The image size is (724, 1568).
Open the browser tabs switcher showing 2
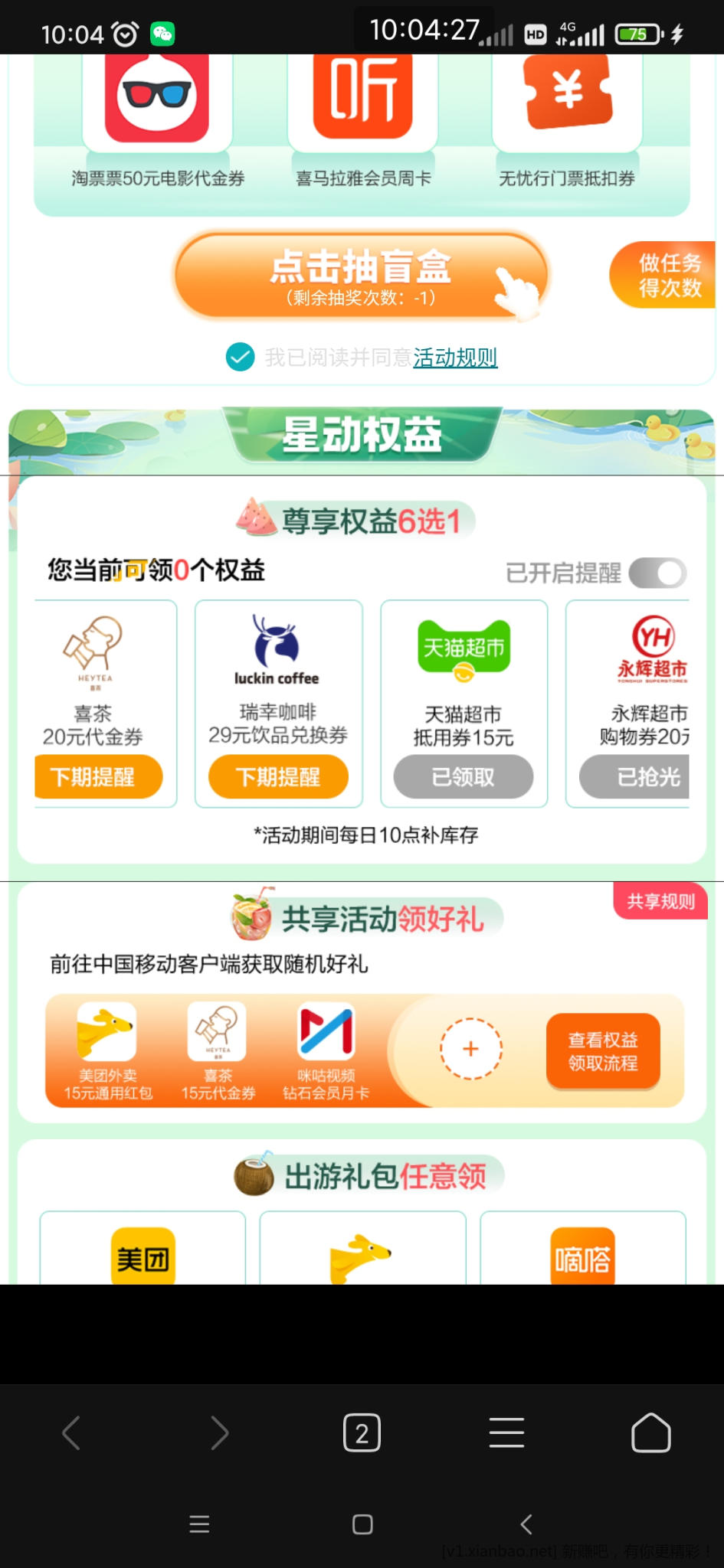[362, 1432]
